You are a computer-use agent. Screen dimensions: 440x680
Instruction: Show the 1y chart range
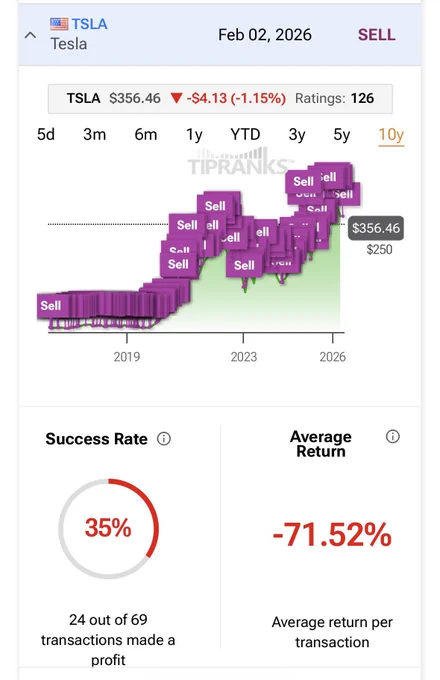point(194,135)
